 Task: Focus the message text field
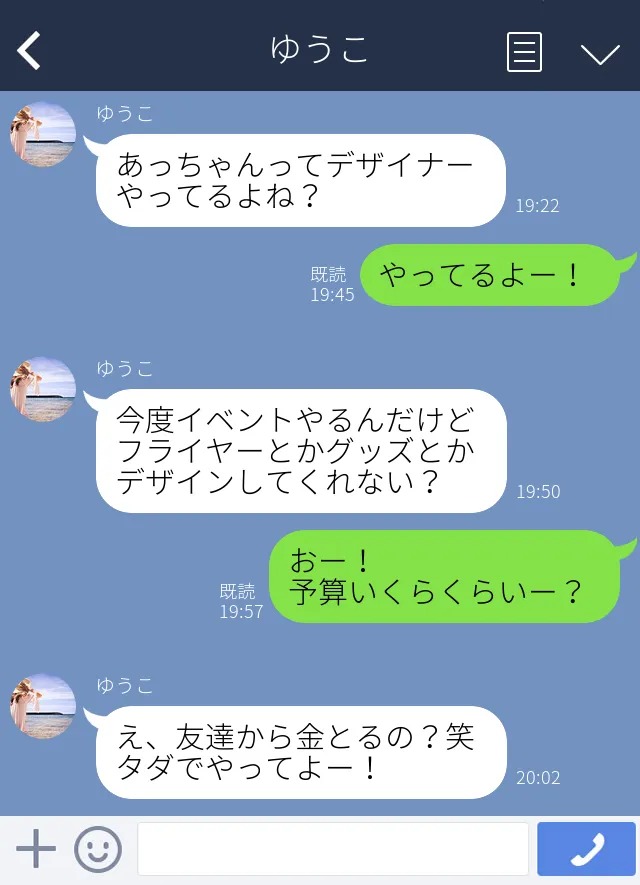[x=332, y=849]
